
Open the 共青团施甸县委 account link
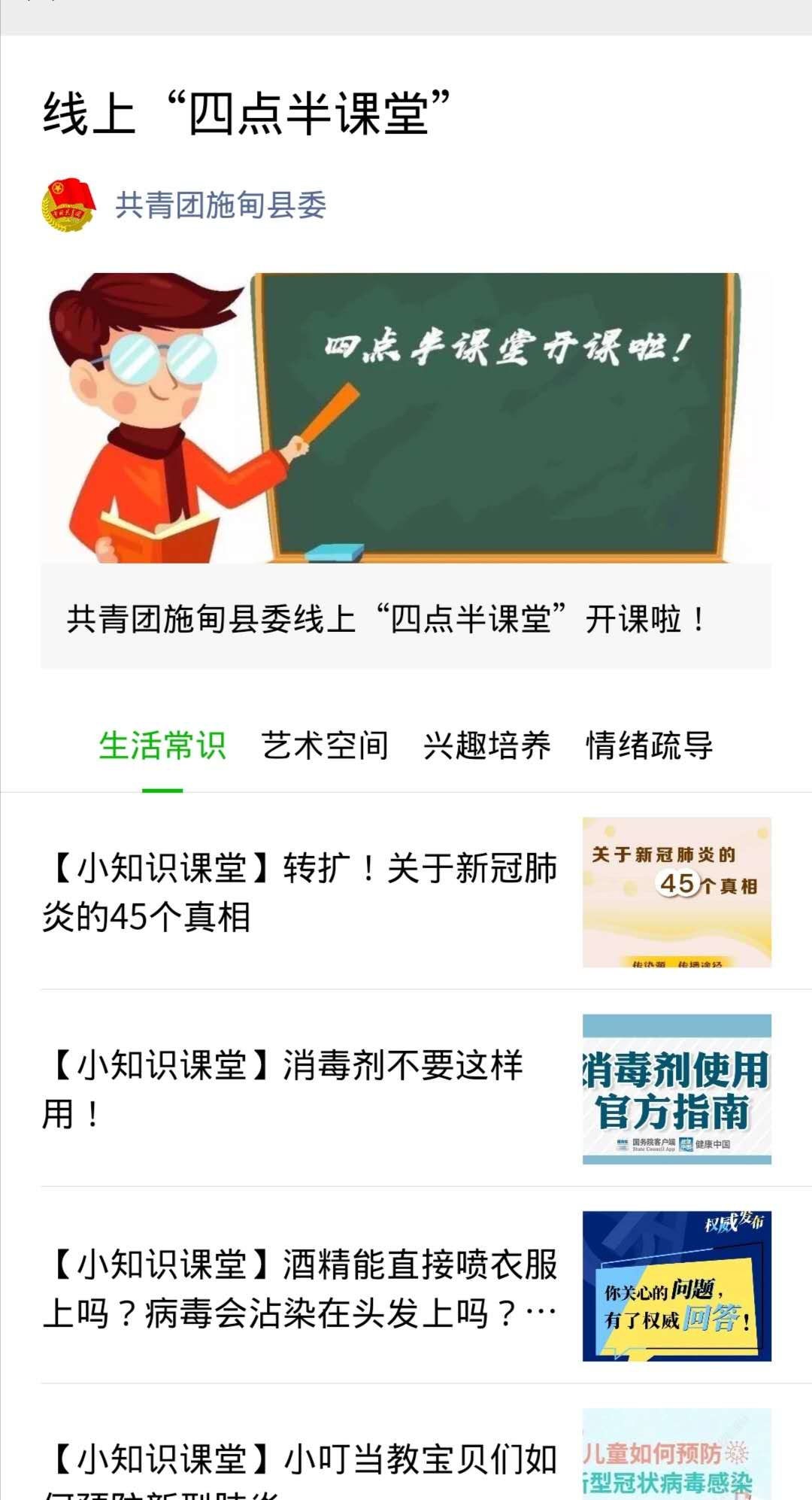[x=220, y=205]
